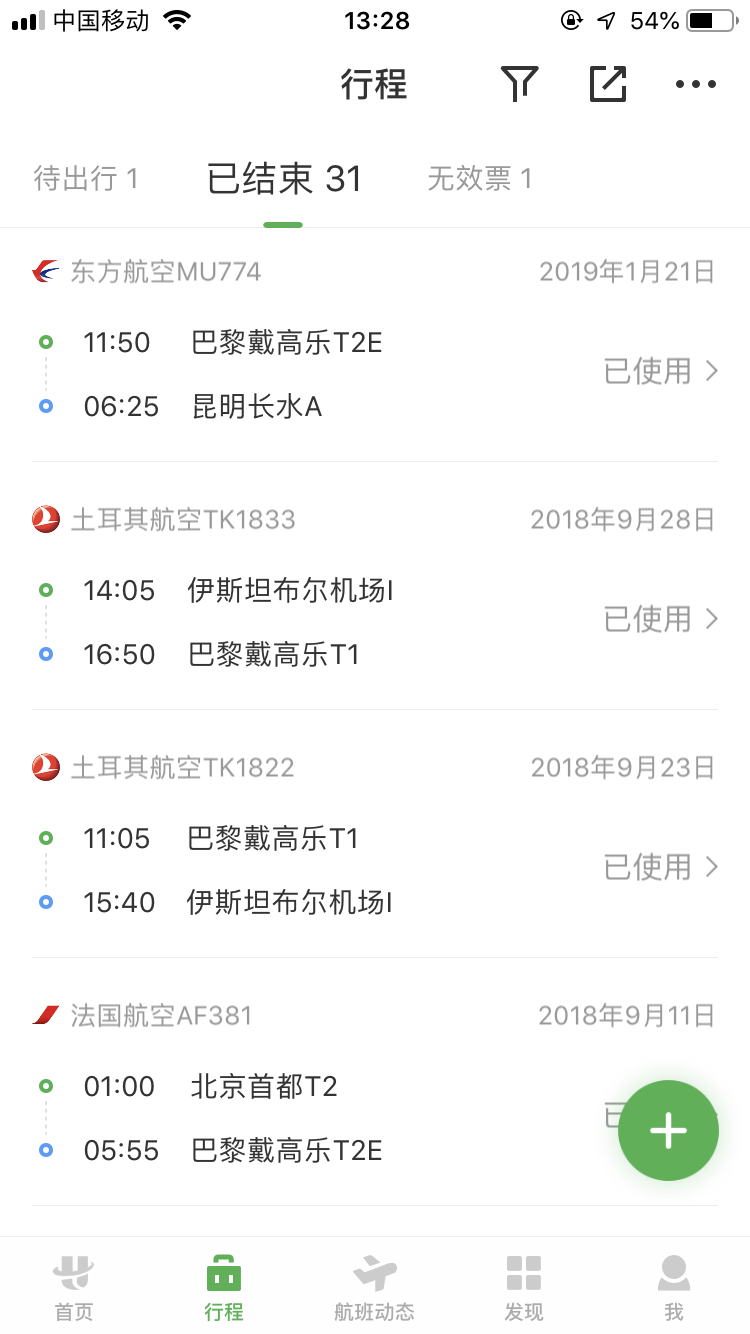This screenshot has width=750, height=1334.
Task: Select the 行程 trips icon in bottom navigation
Action: click(x=223, y=1285)
